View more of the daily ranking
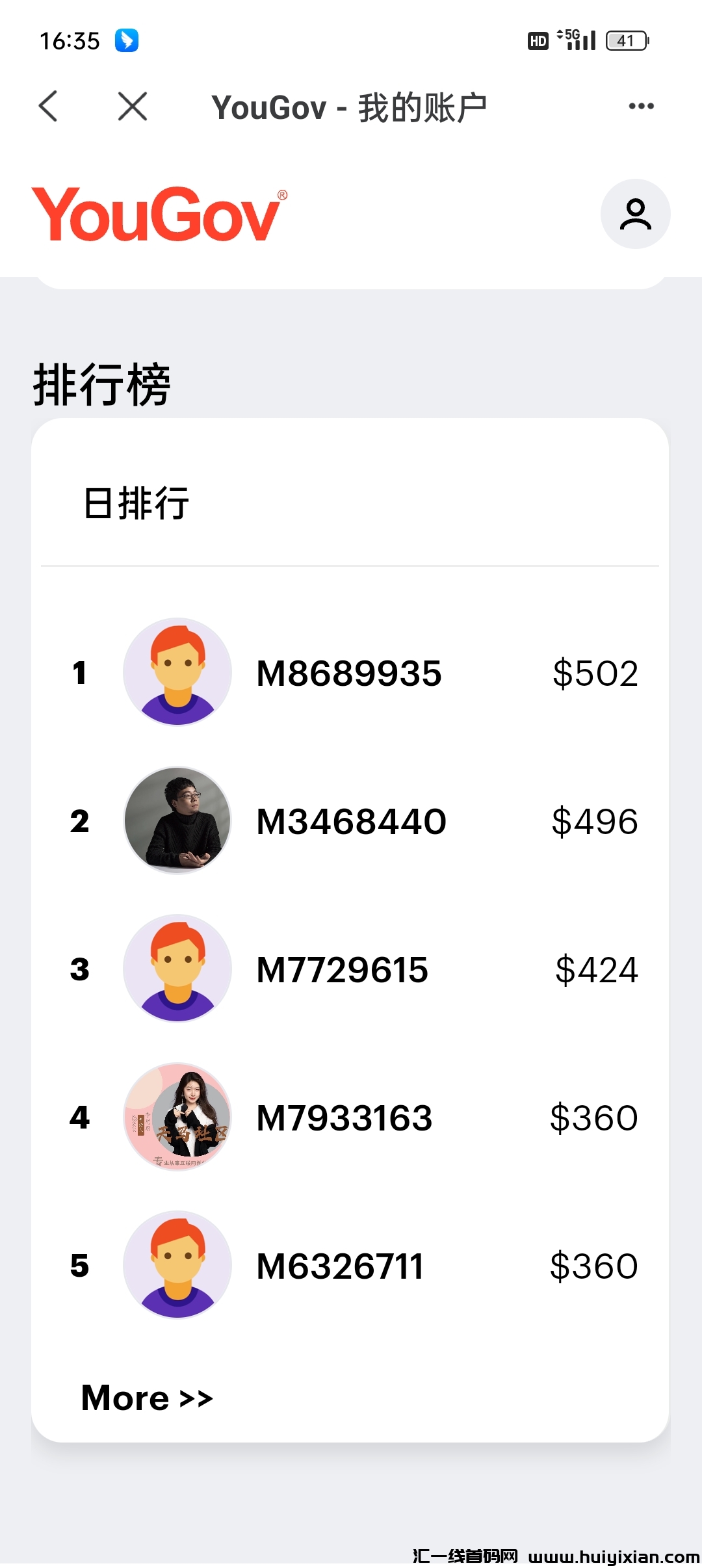This screenshot has height=1568, width=702. (x=147, y=1398)
